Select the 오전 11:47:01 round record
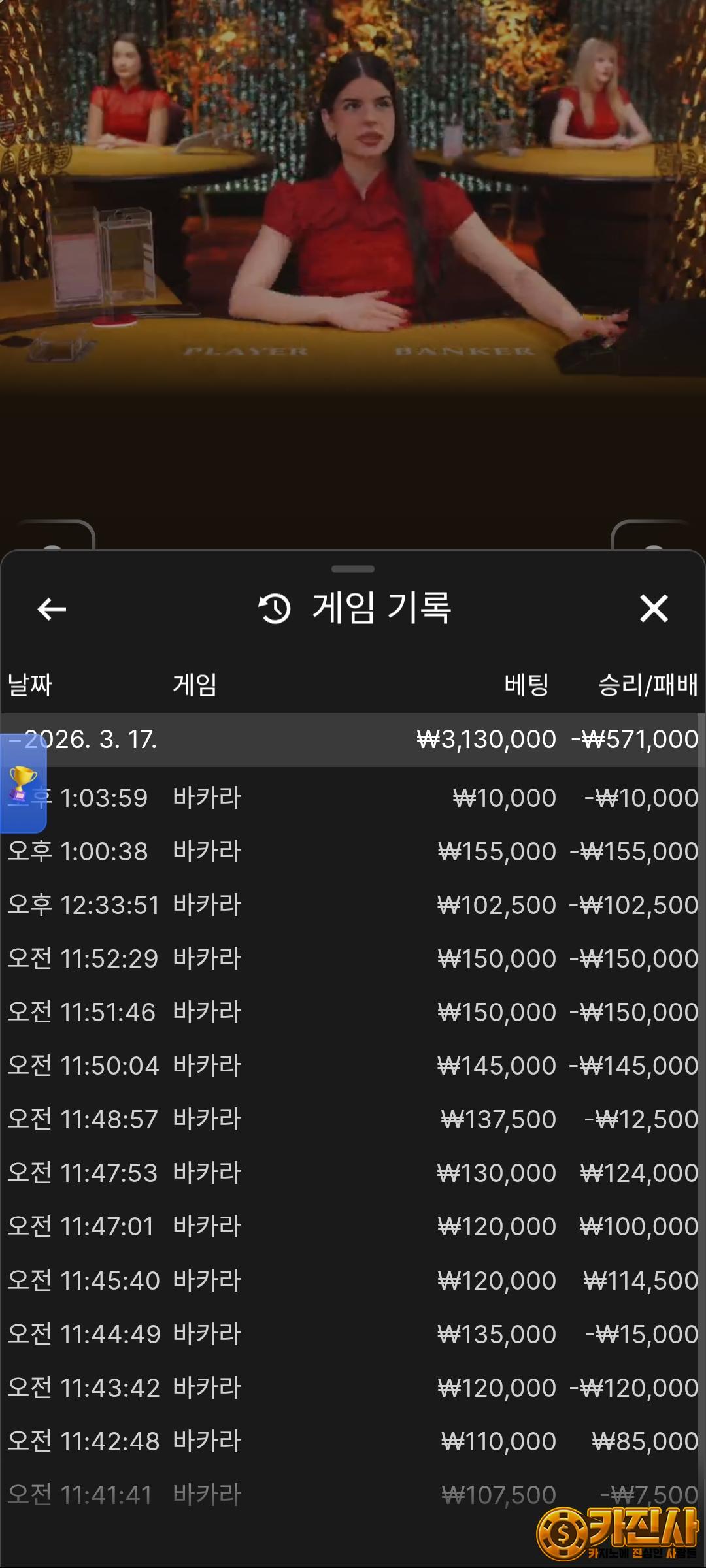Viewport: 706px width, 1568px height. coord(353,1227)
